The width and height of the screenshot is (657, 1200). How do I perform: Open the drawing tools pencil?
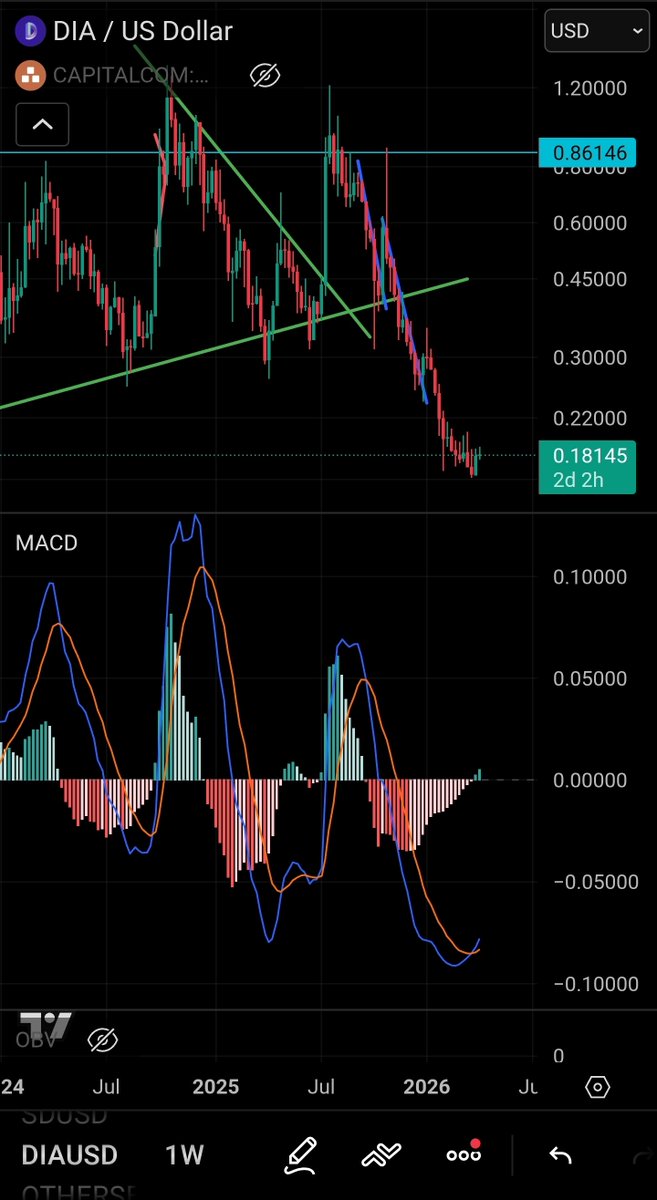301,1155
